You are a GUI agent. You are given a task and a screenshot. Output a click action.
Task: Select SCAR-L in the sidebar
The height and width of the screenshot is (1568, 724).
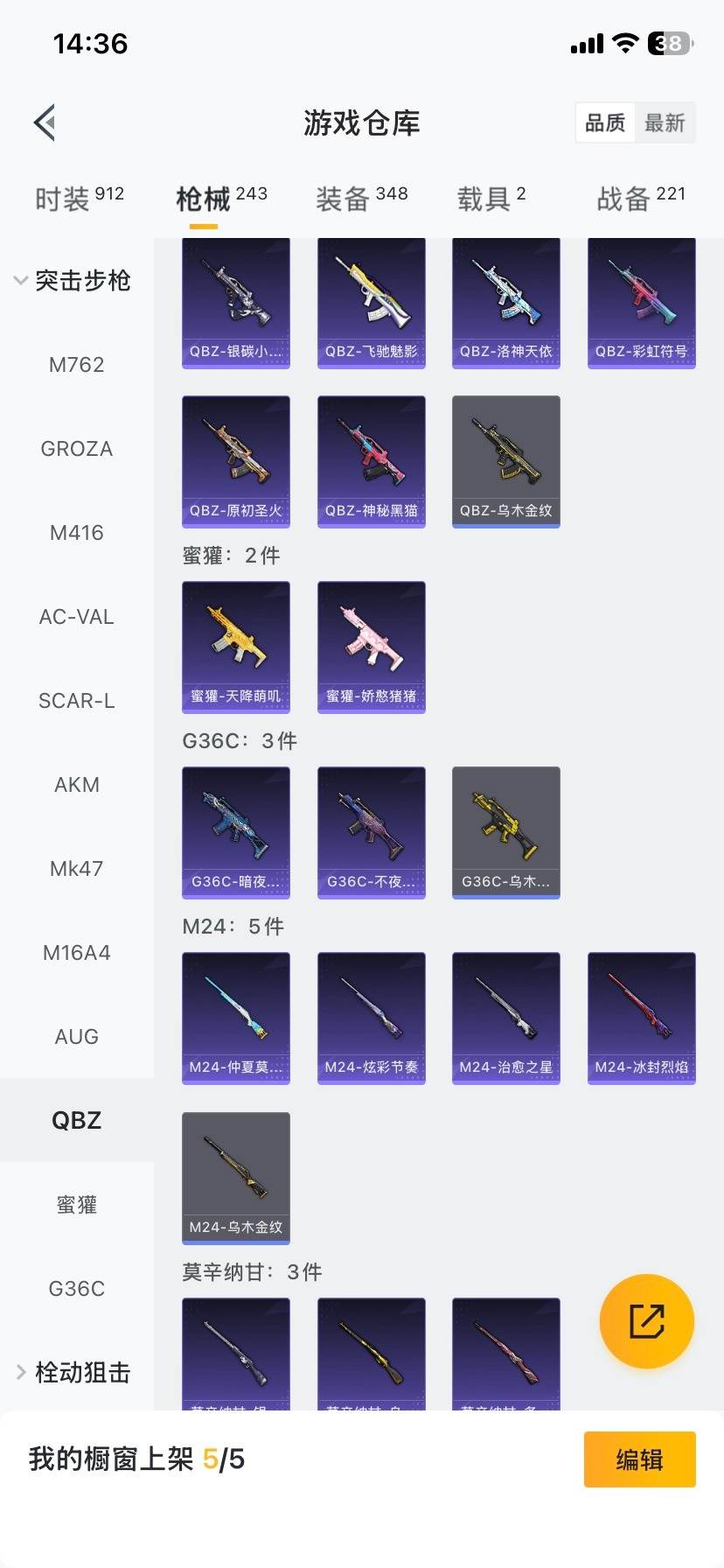pos(77,701)
